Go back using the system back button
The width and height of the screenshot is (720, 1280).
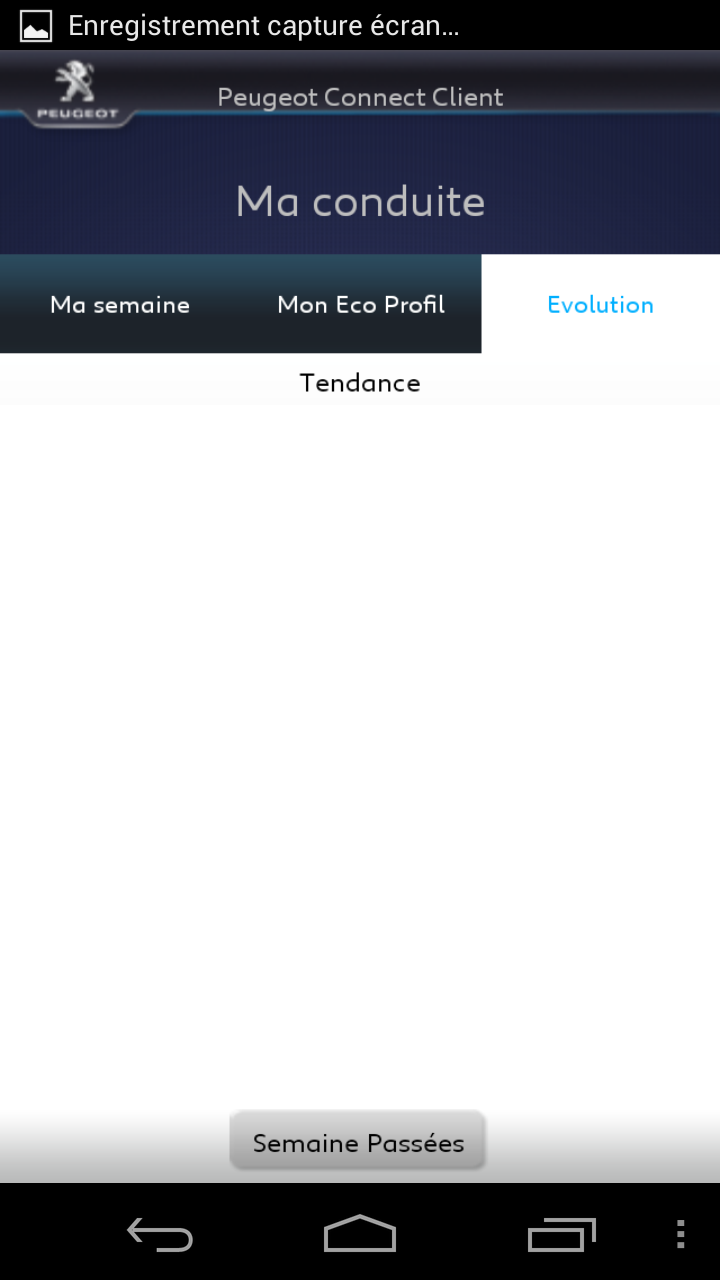pyautogui.click(x=160, y=1235)
